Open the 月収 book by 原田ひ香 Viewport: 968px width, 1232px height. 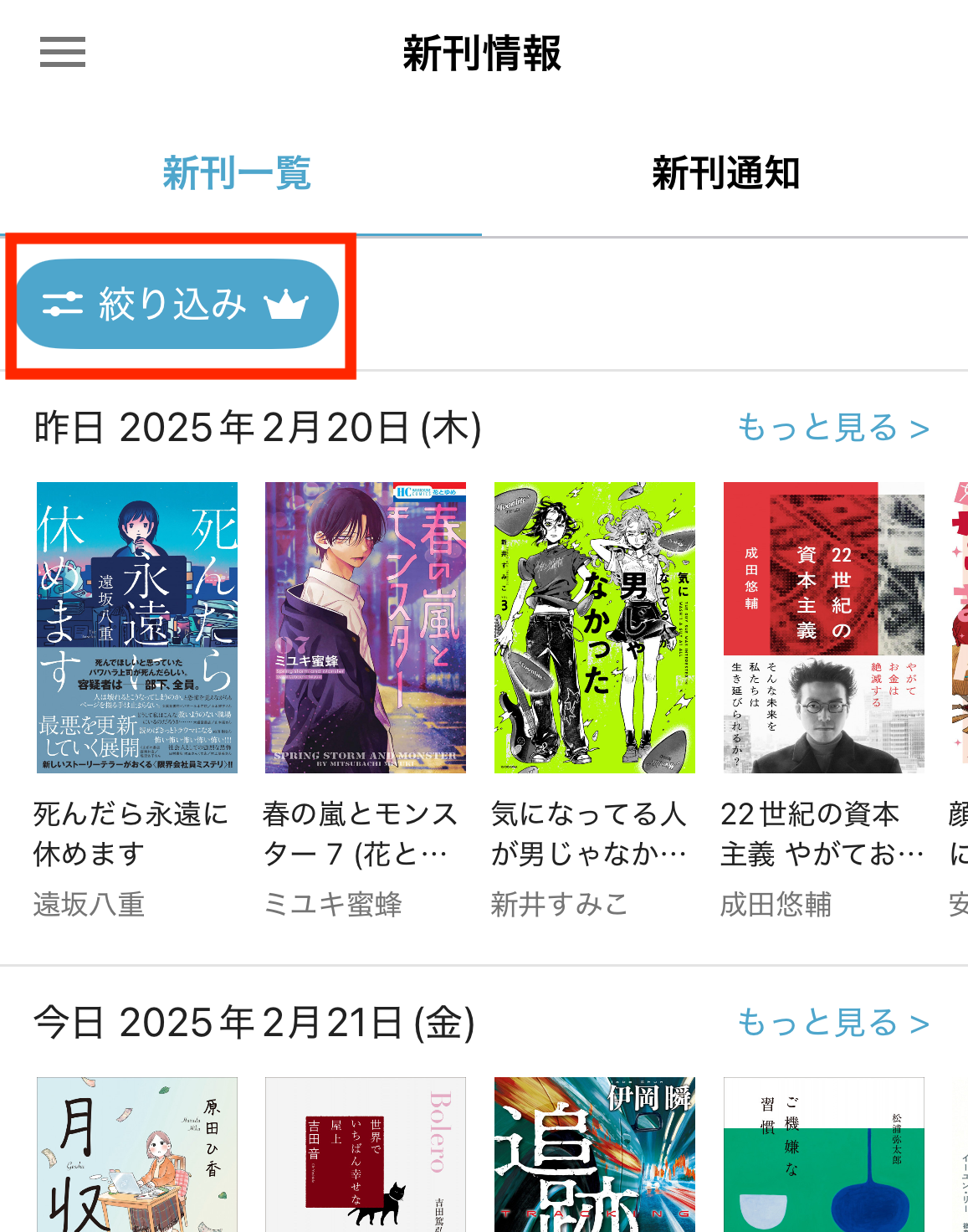point(137,1155)
